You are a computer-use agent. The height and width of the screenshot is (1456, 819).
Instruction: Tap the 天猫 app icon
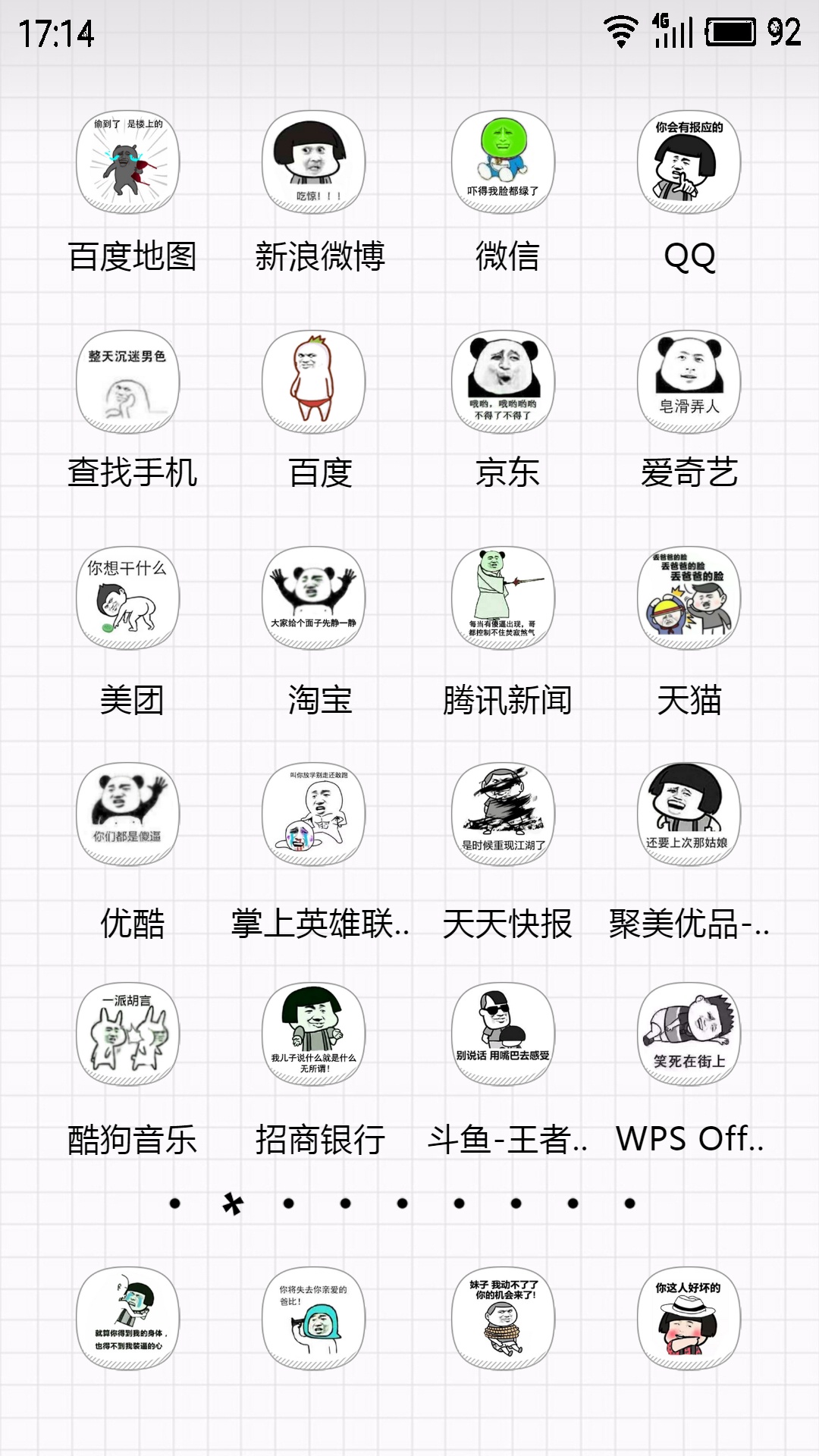[689, 598]
